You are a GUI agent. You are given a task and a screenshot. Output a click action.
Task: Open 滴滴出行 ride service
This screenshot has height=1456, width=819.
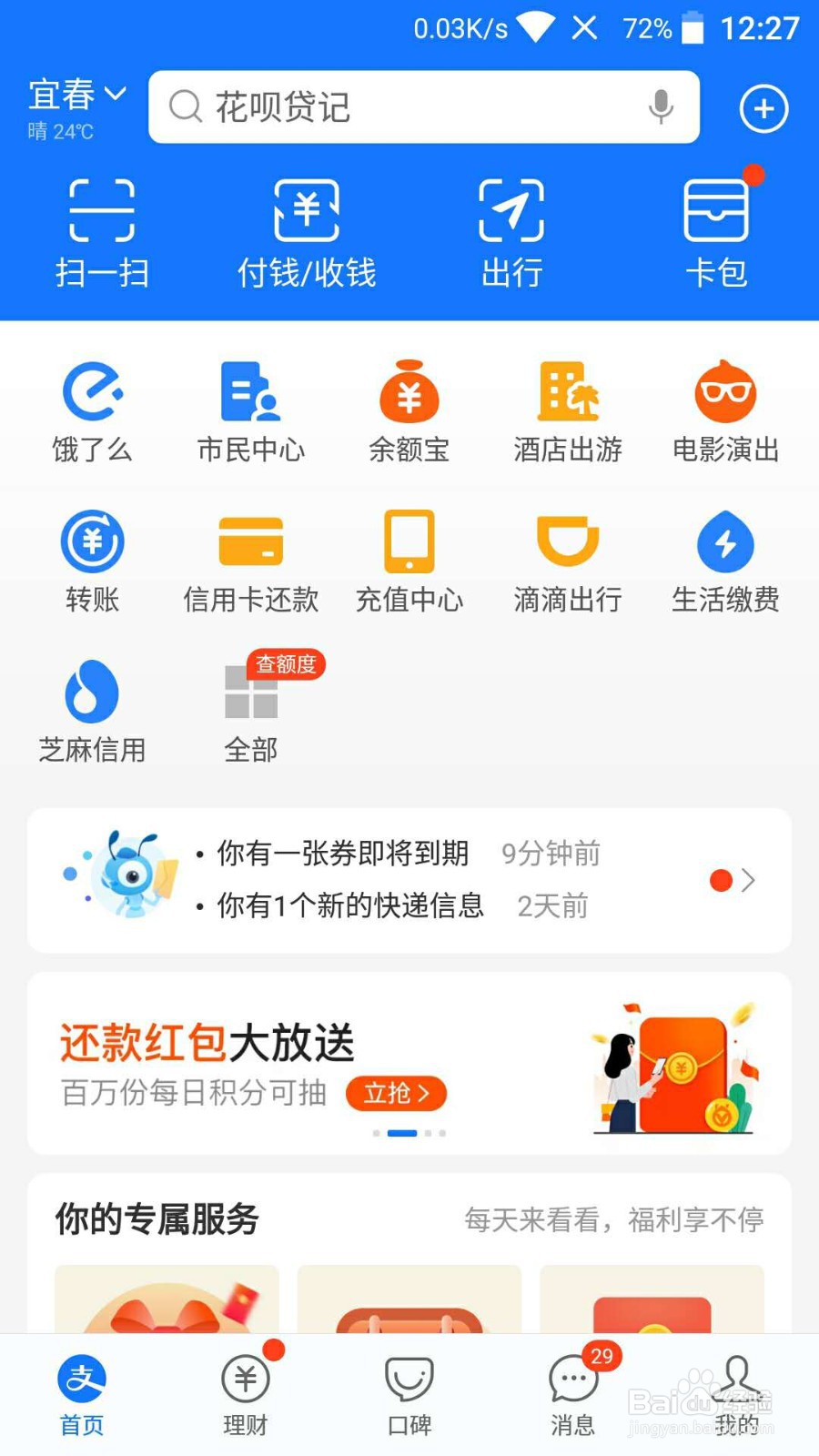[567, 560]
